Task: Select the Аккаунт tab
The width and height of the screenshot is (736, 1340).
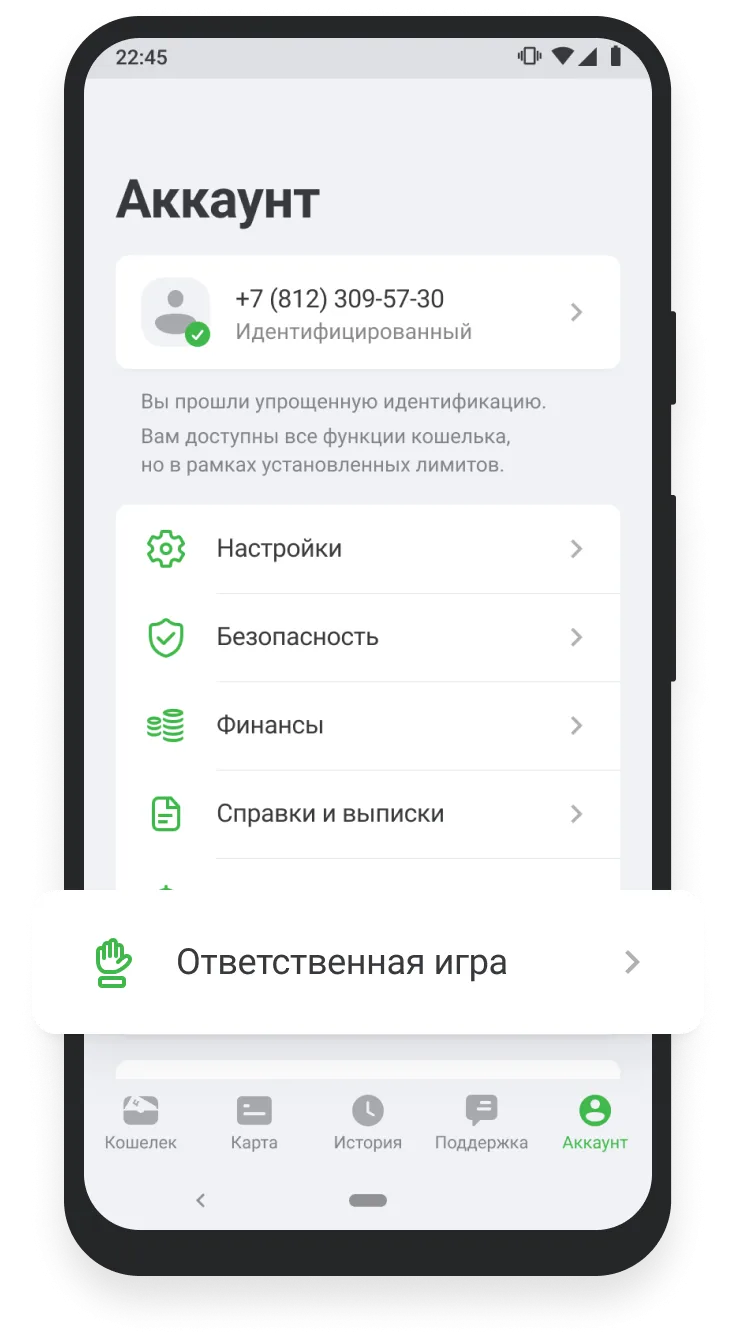Action: tap(595, 1122)
